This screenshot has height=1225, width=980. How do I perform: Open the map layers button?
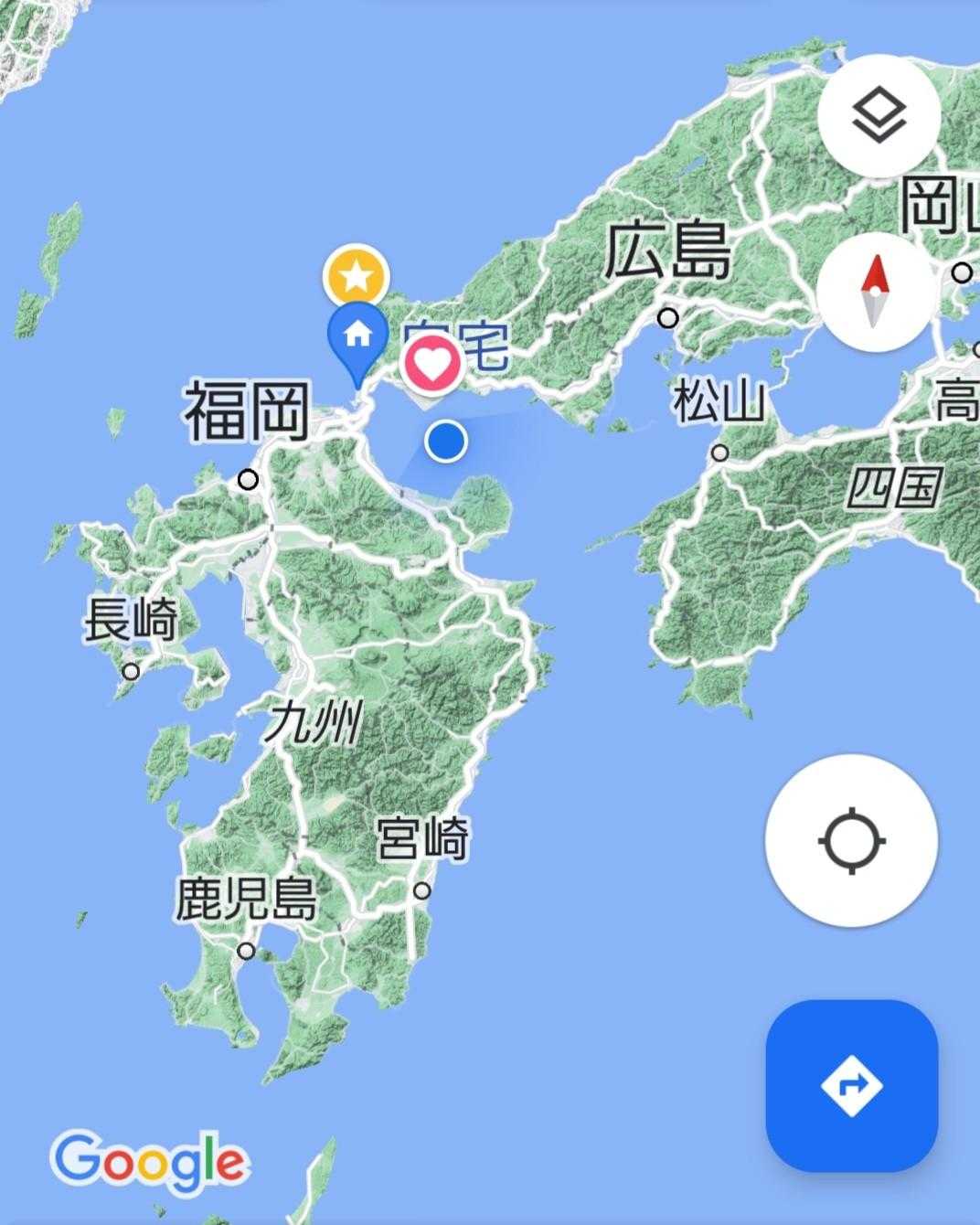pyautogui.click(x=879, y=115)
